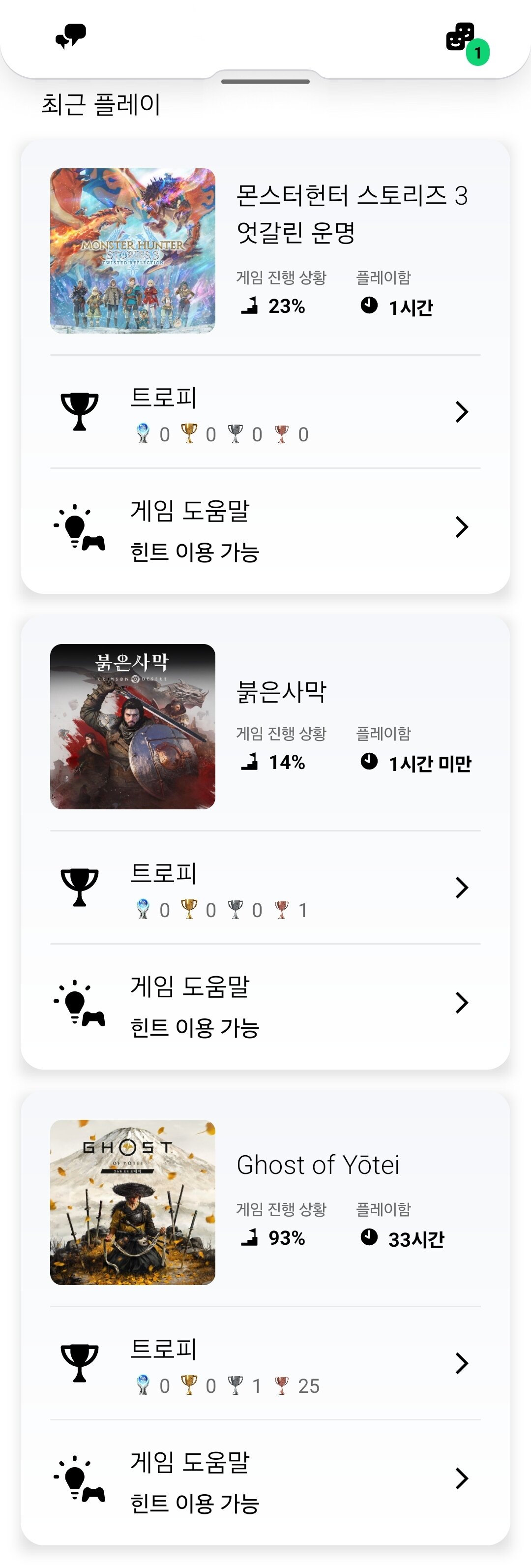Image resolution: width=531 pixels, height=1568 pixels.
Task: View 트로피 for 몬스터헌터 스토리즈 3
Action: click(265, 412)
